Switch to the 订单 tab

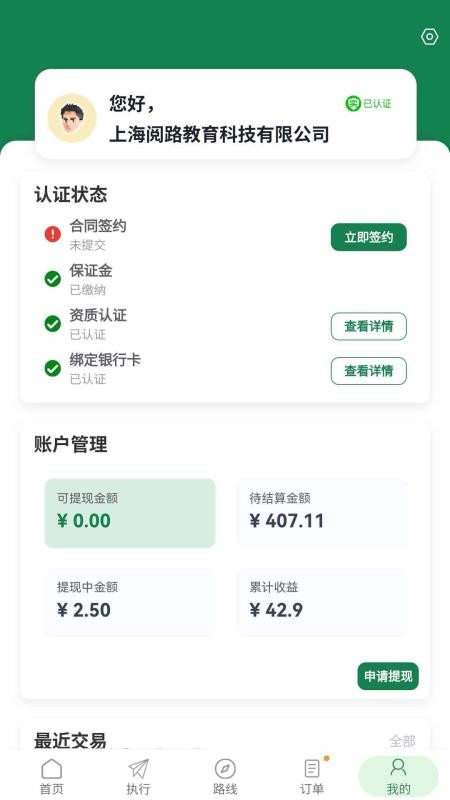[312, 776]
